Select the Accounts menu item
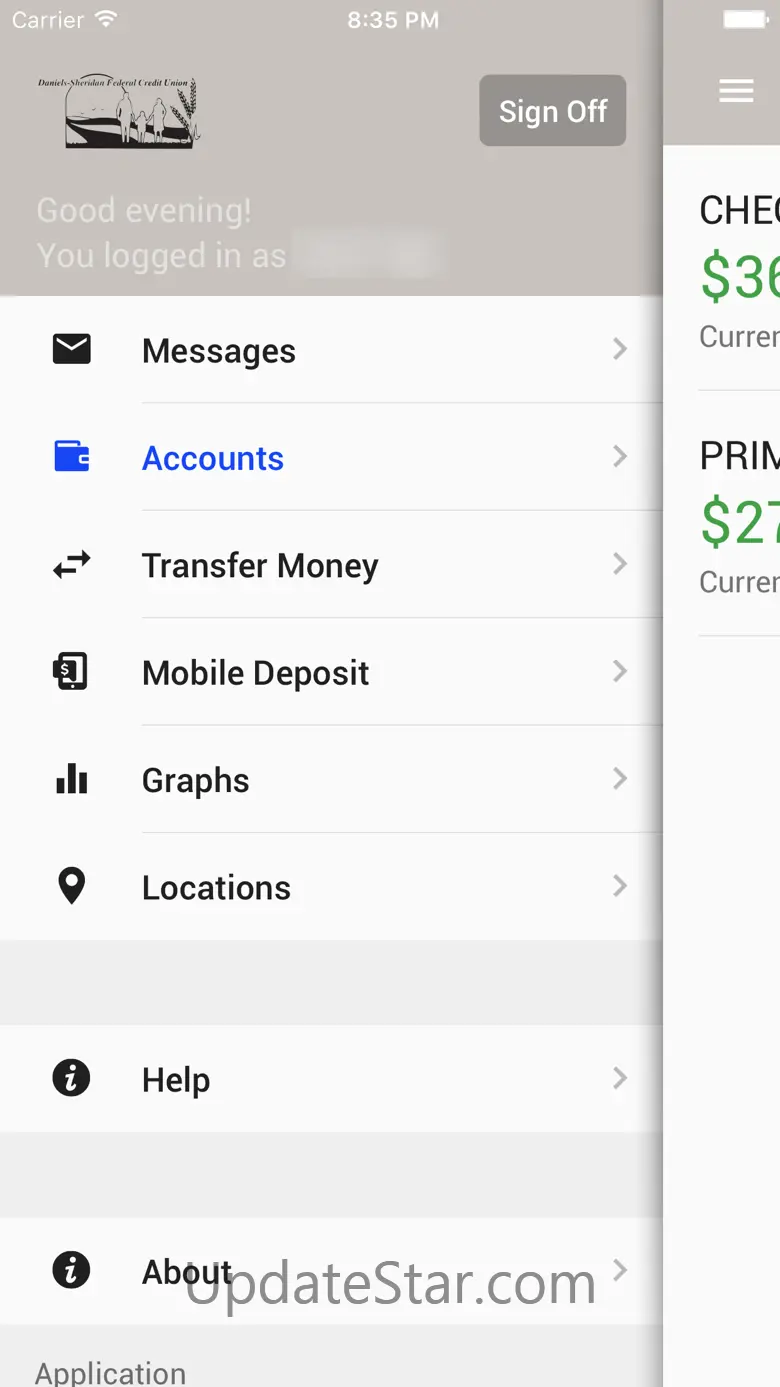This screenshot has width=780, height=1387. coord(331,457)
